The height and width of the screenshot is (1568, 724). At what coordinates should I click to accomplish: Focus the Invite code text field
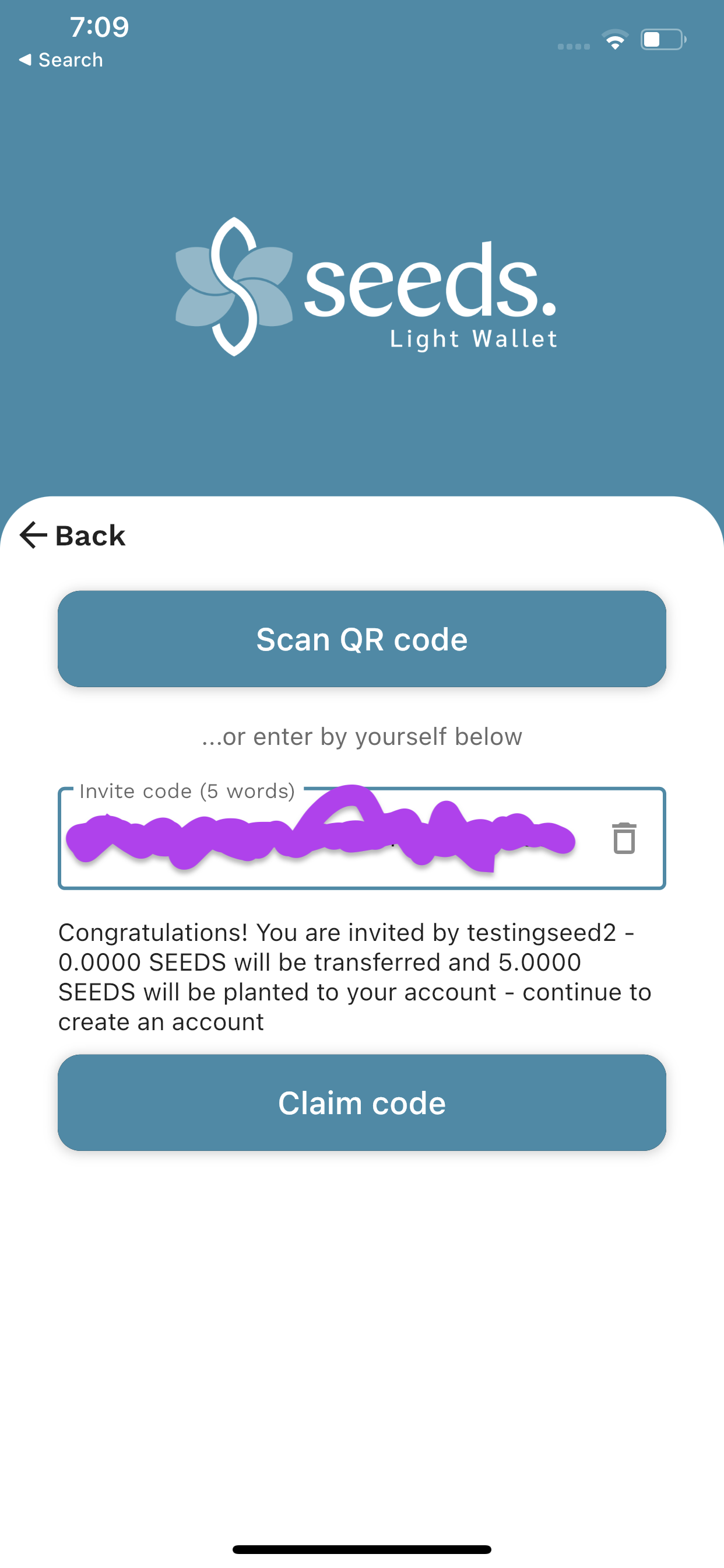coord(329,839)
